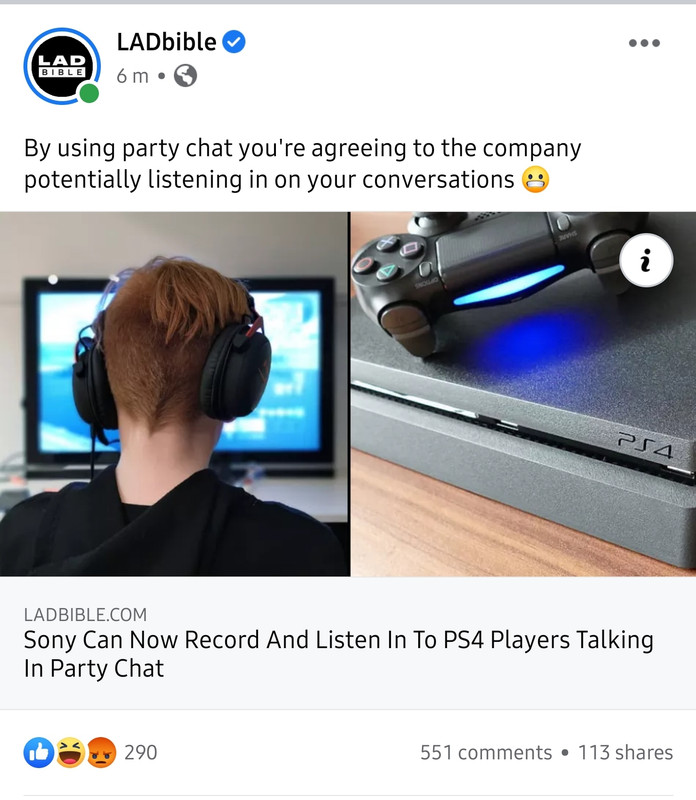The width and height of the screenshot is (696, 800).
Task: Open the Sony party chat recording article link
Action: click(x=338, y=653)
